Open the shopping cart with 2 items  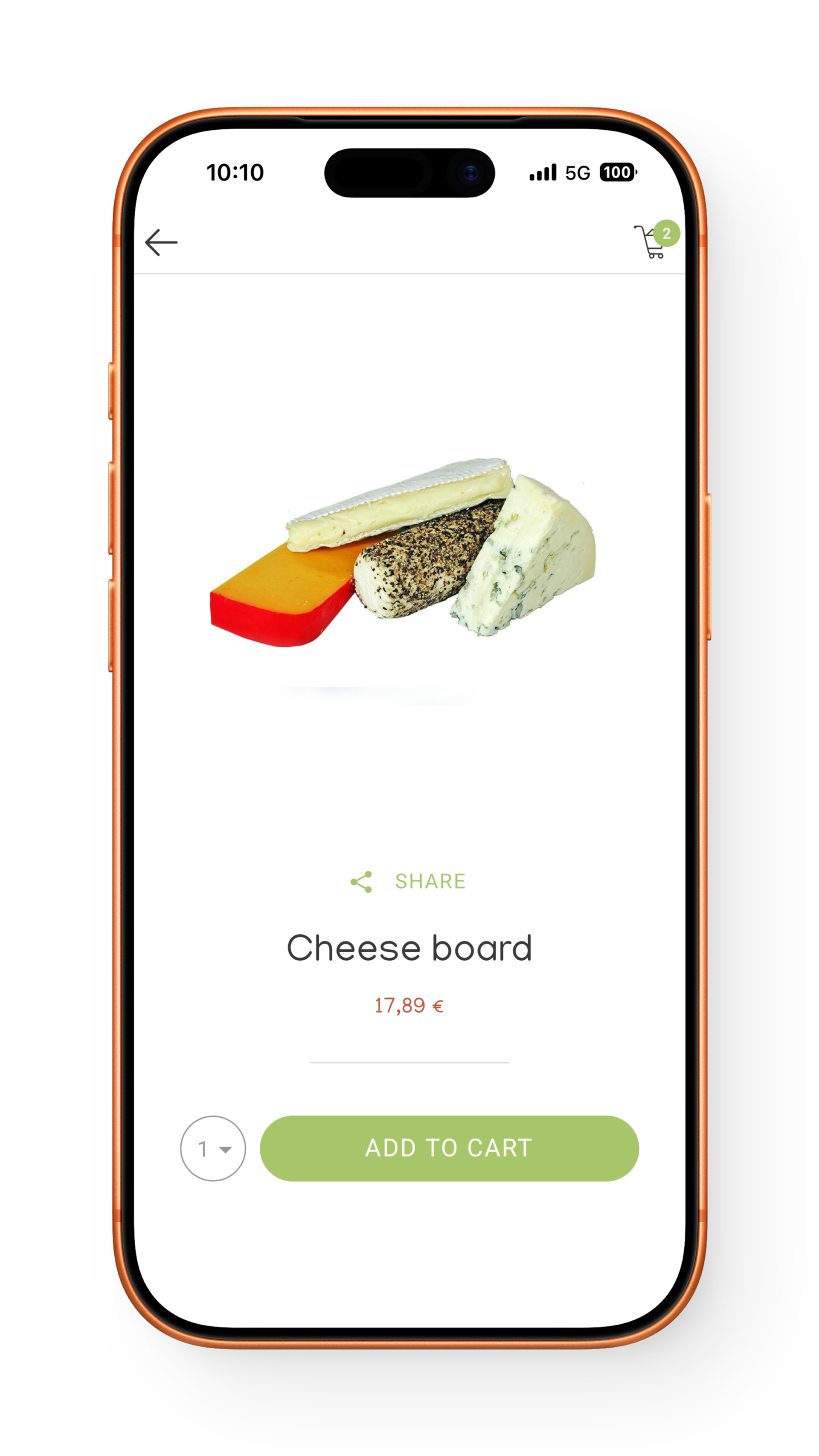[x=656, y=240]
